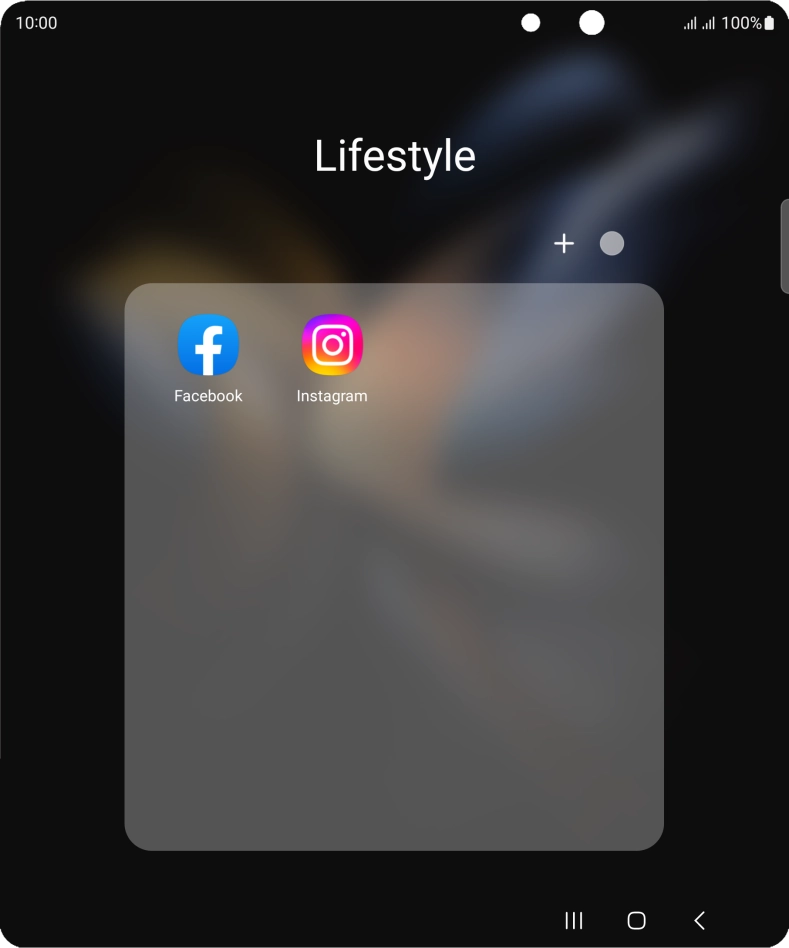Launch Instagram from the folder
The width and height of the screenshot is (789, 948).
coord(332,346)
